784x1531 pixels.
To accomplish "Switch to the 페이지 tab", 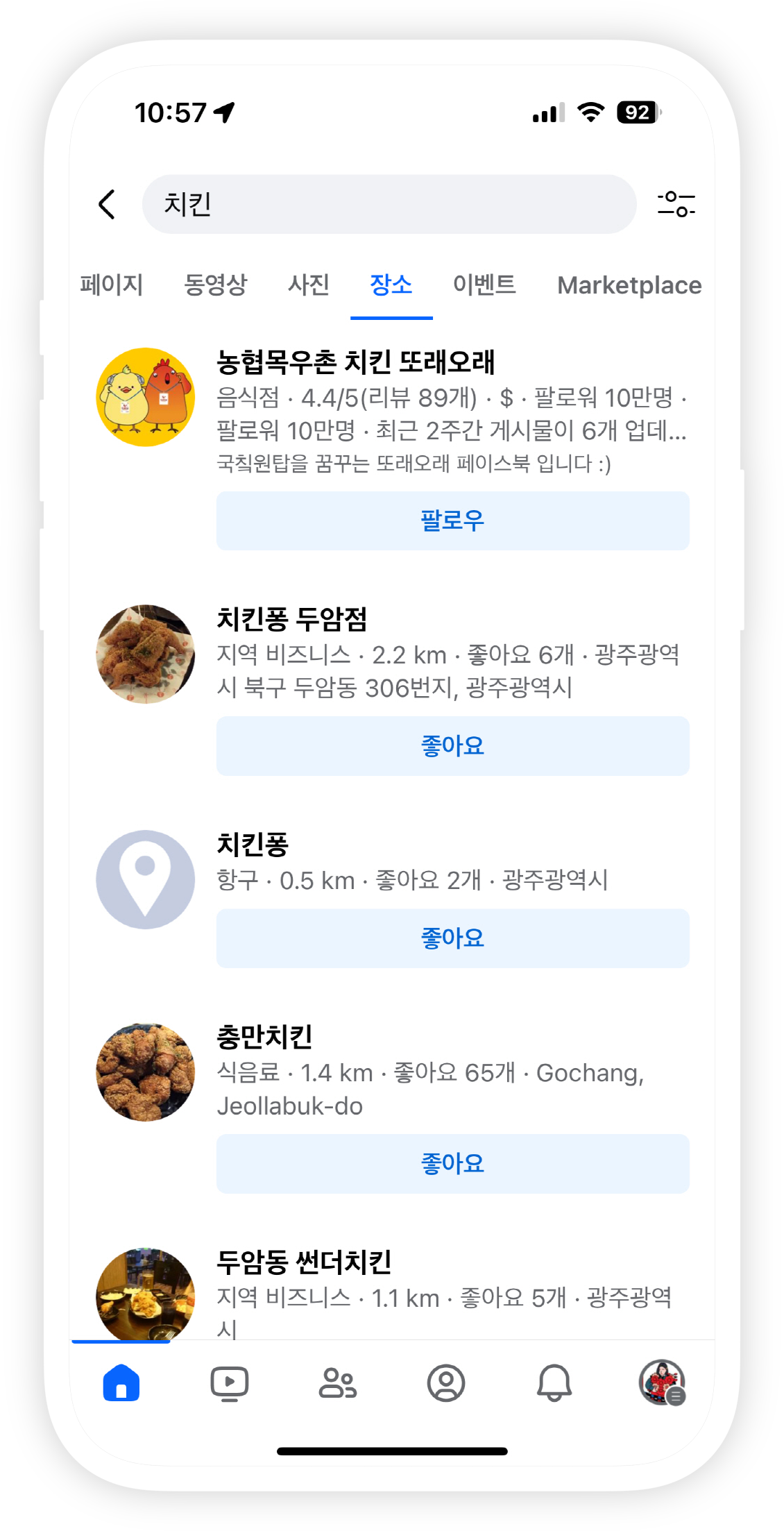I will pyautogui.click(x=112, y=285).
